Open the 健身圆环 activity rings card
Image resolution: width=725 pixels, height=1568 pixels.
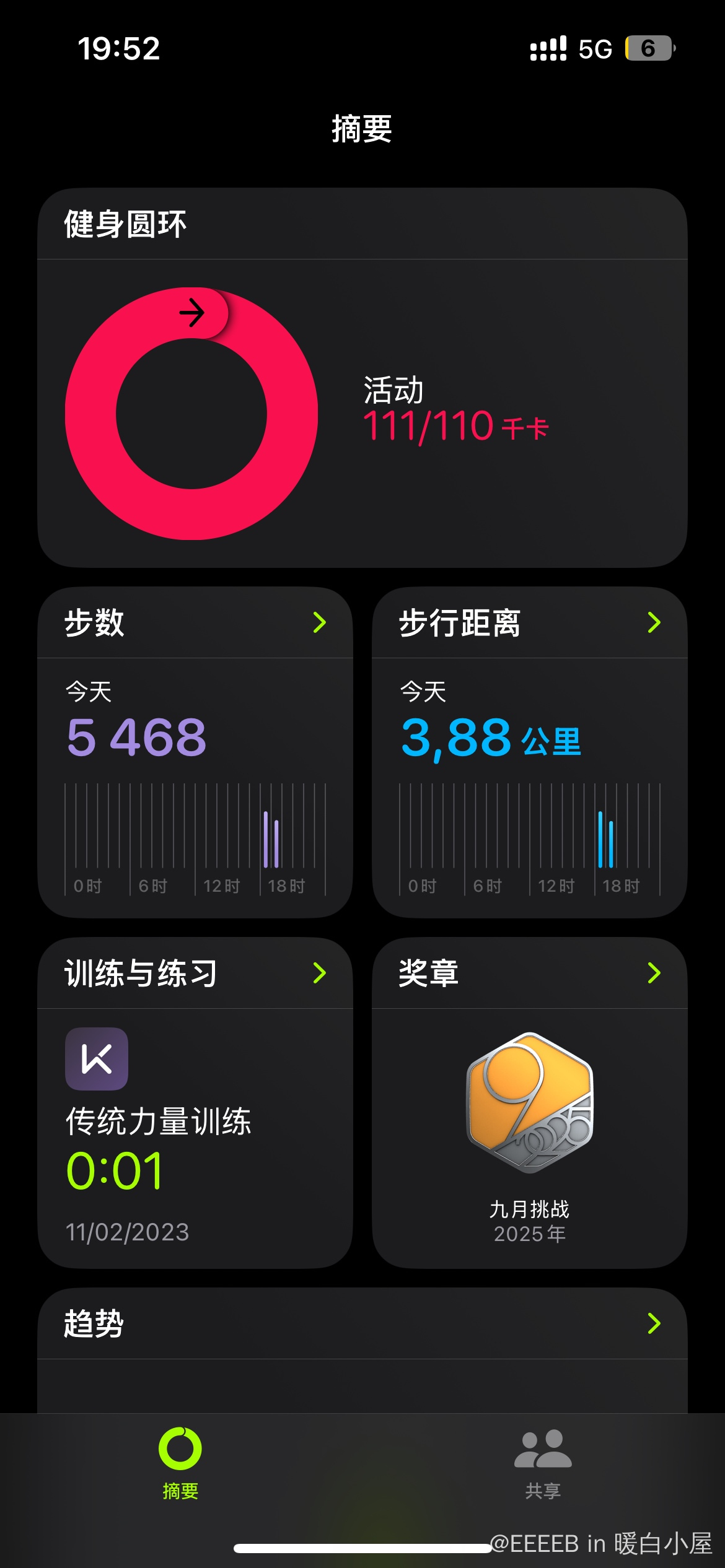pos(362,378)
